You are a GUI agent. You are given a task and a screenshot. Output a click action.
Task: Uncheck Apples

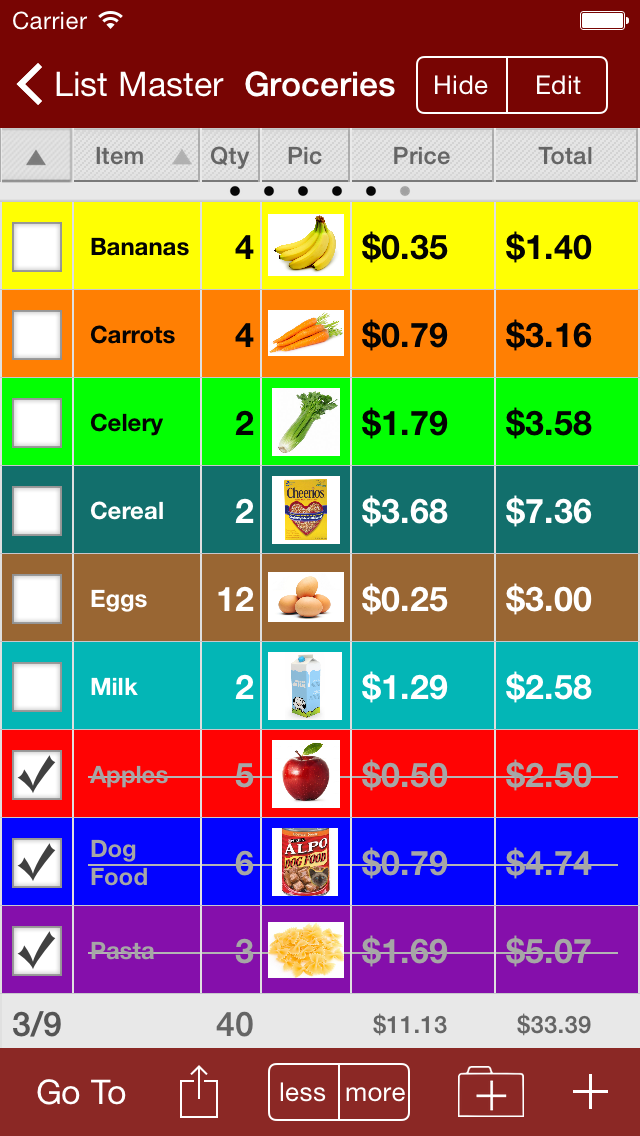coord(37,775)
